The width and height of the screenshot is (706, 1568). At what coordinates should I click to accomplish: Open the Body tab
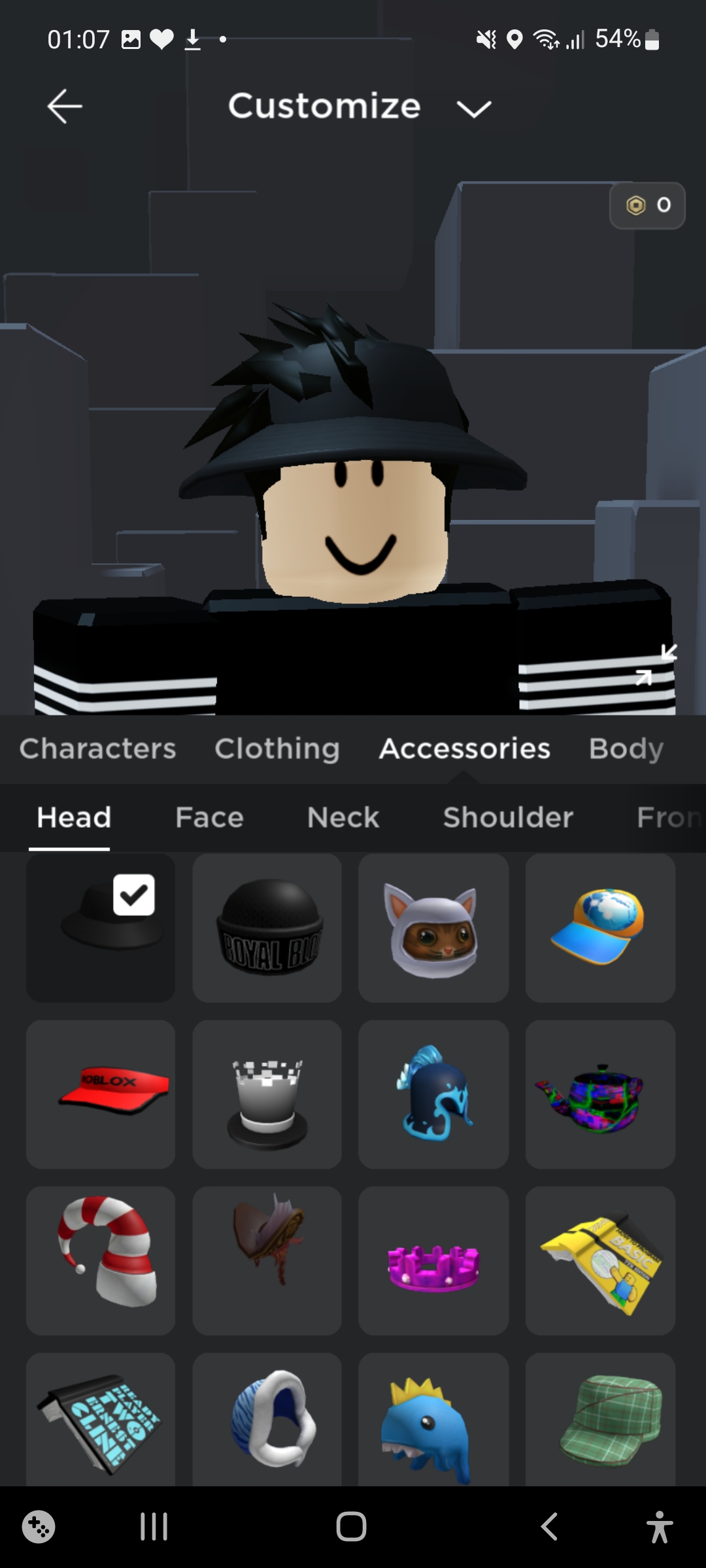click(x=626, y=749)
